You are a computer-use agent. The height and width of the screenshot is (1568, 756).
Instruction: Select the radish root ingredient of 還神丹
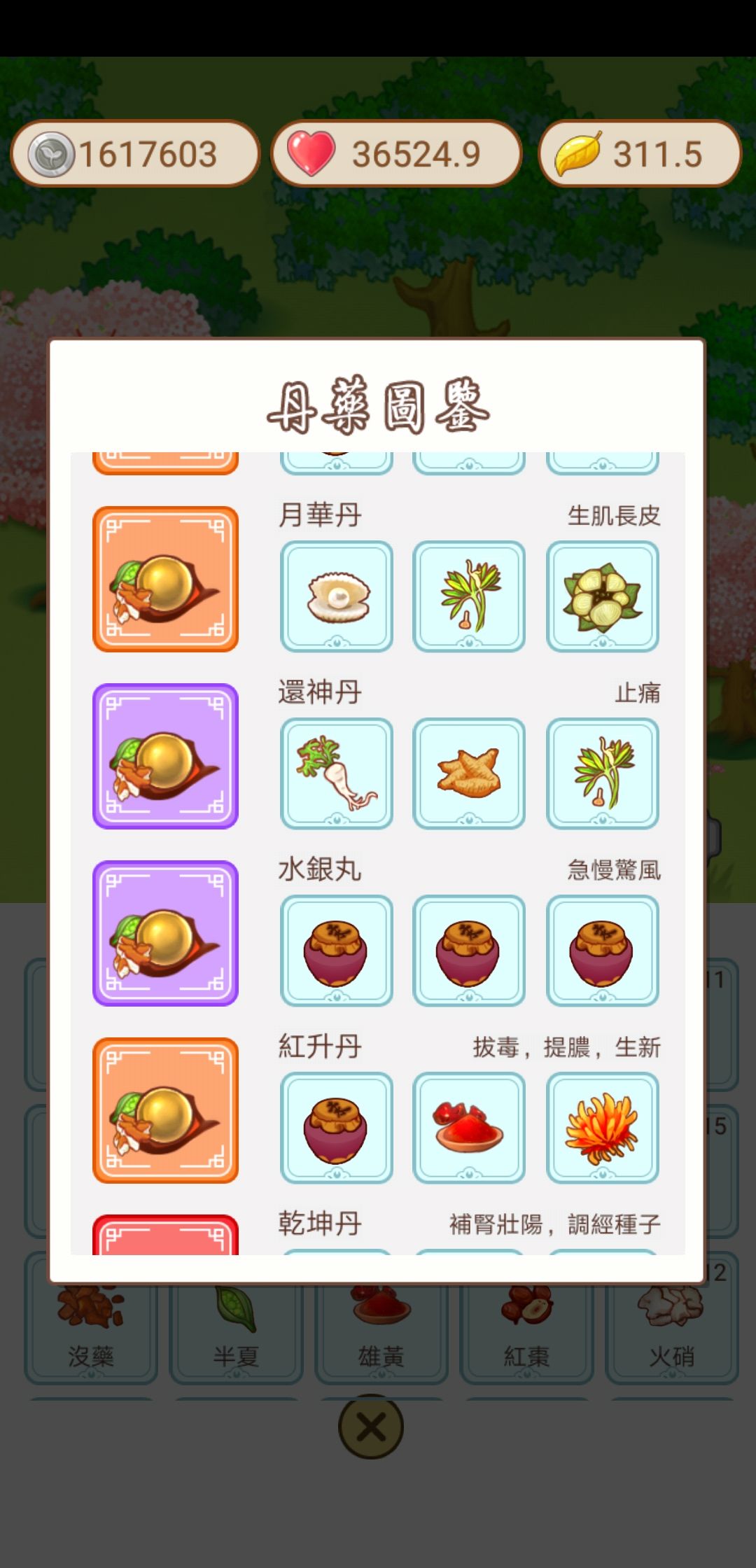[337, 773]
